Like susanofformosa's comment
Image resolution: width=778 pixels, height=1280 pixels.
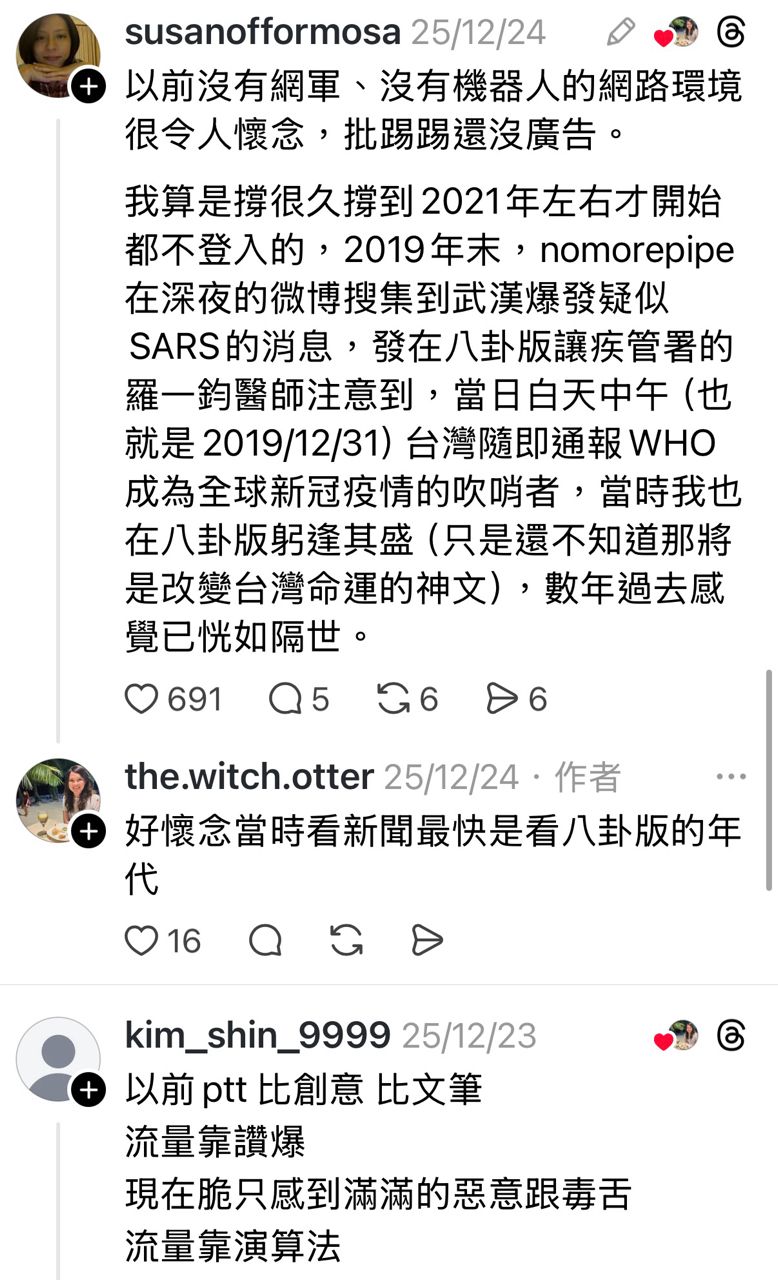pos(141,699)
